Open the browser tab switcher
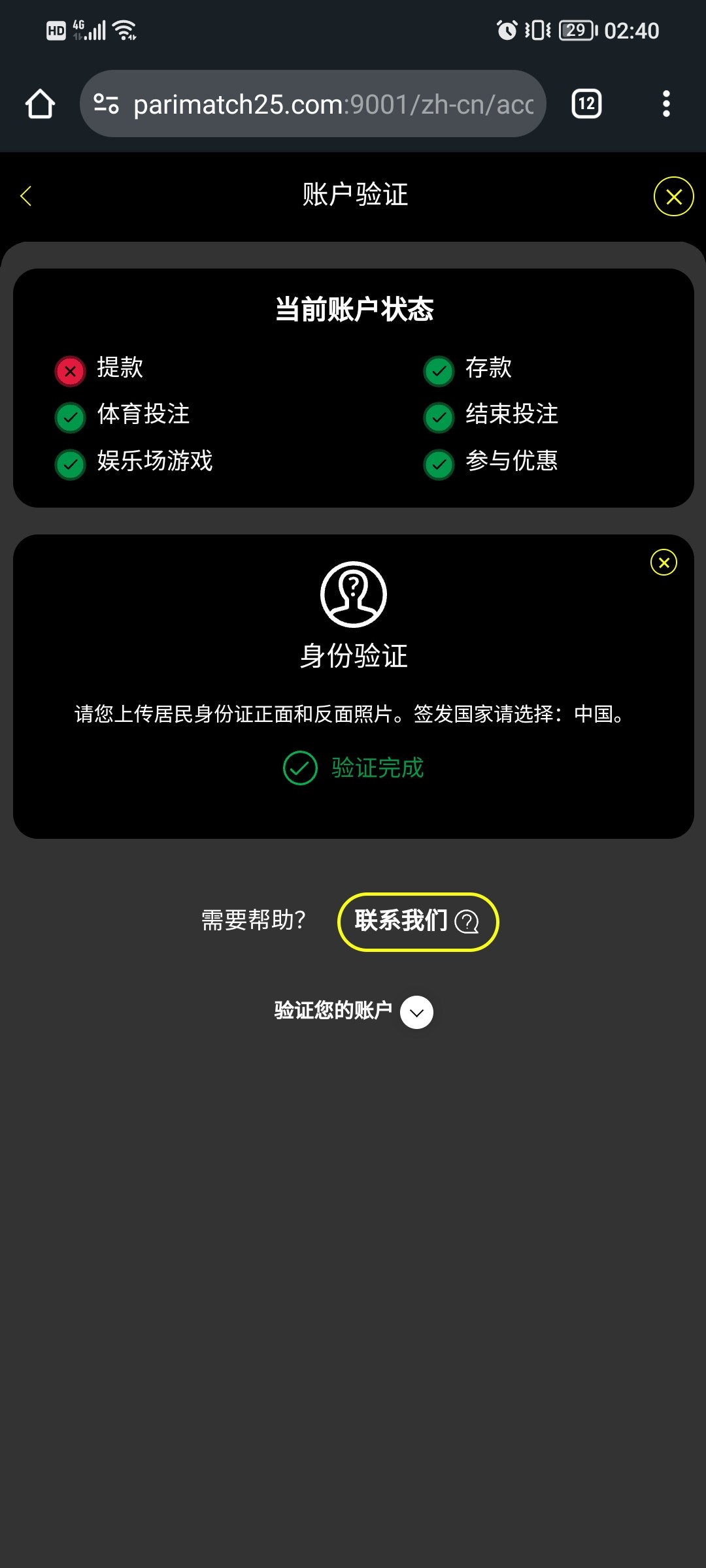This screenshot has height=1568, width=706. pos(586,104)
